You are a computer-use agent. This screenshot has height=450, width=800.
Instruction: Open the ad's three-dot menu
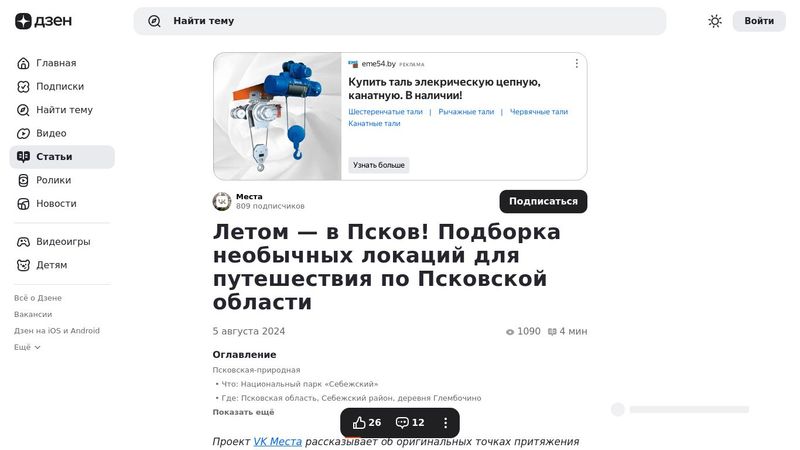pos(576,64)
